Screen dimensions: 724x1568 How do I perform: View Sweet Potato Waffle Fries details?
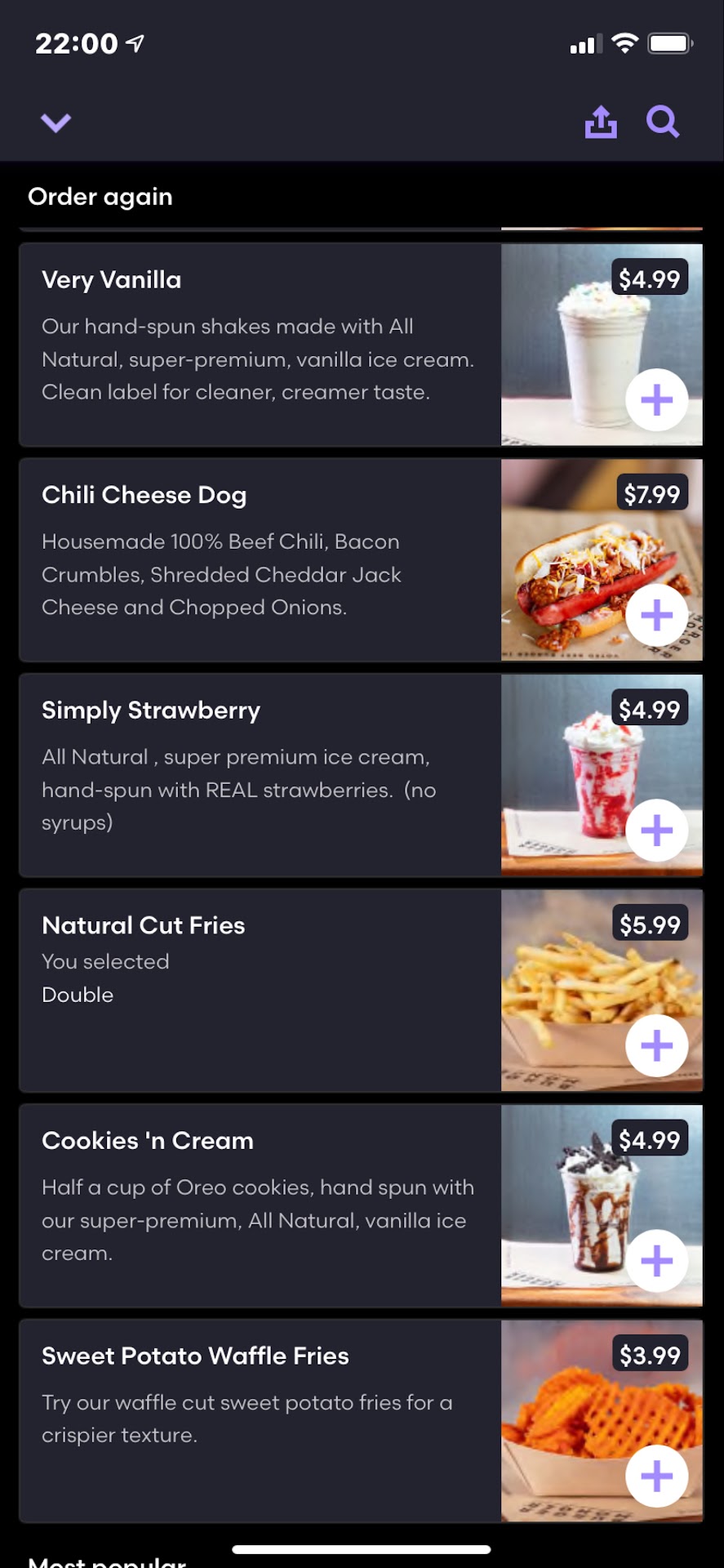coord(260,1420)
